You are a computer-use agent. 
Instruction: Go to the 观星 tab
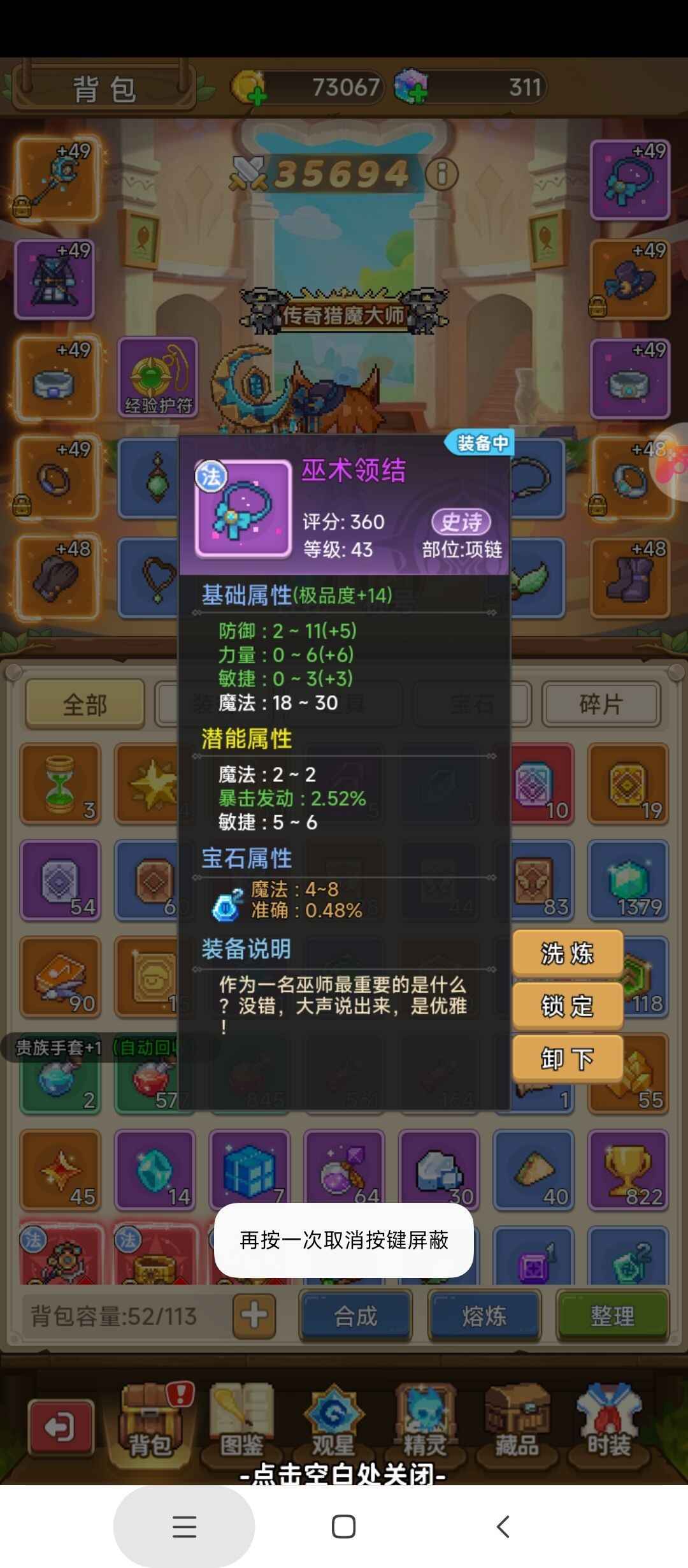tap(333, 1423)
